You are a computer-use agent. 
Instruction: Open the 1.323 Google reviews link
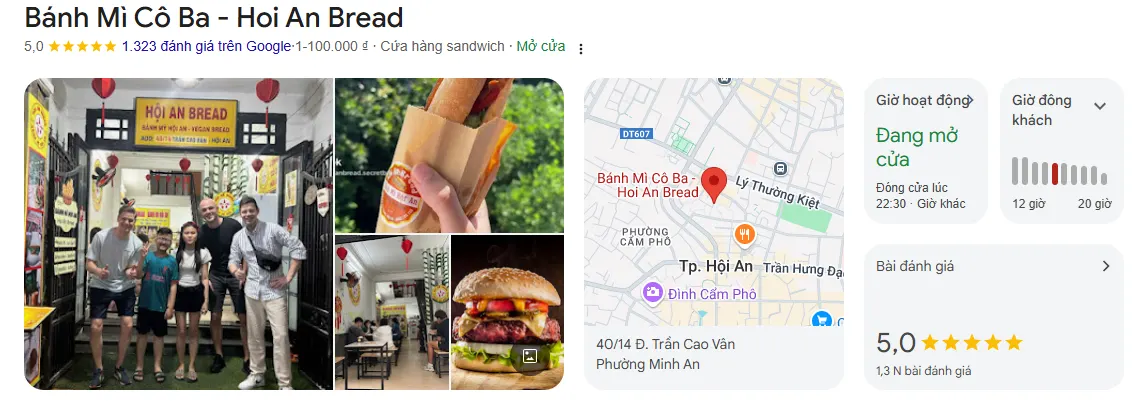(x=206, y=47)
